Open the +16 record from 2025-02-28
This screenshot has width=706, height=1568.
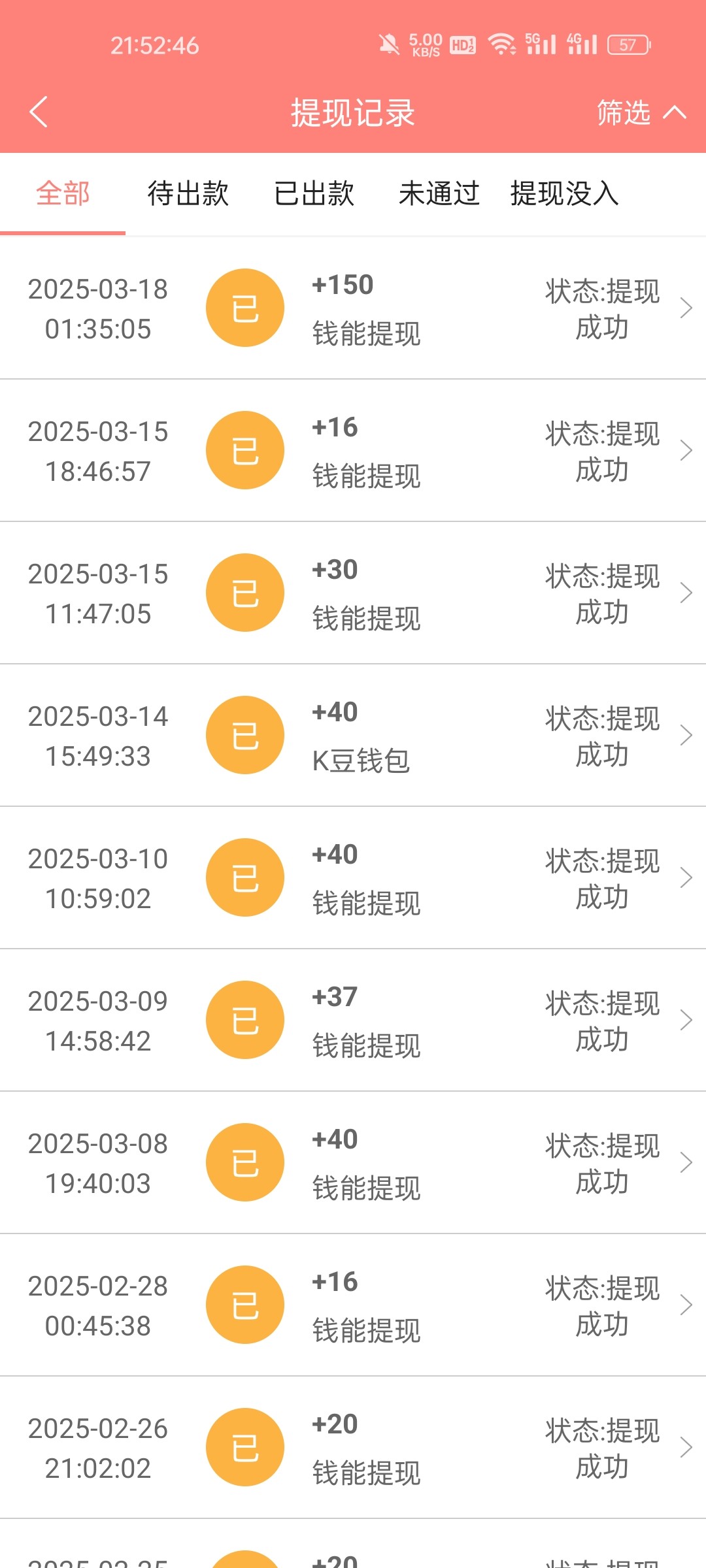coord(353,1305)
